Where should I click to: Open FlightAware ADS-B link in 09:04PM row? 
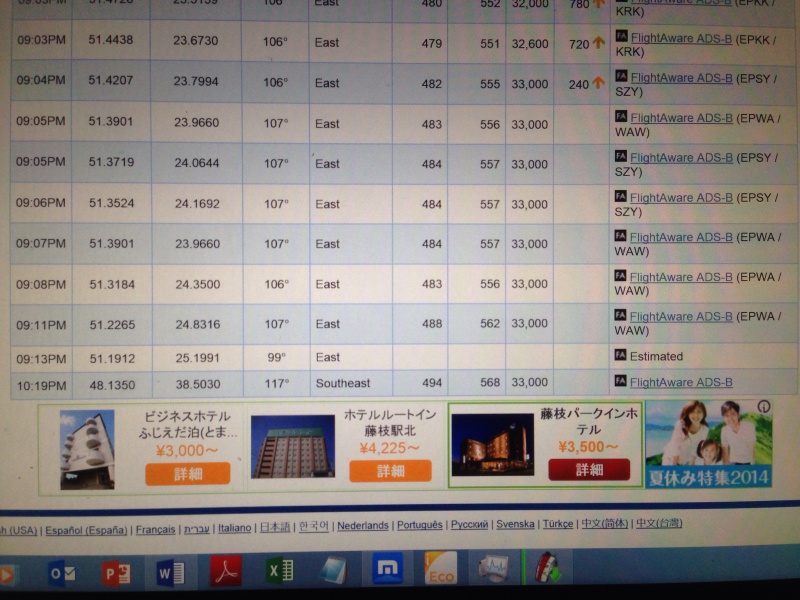click(680, 77)
